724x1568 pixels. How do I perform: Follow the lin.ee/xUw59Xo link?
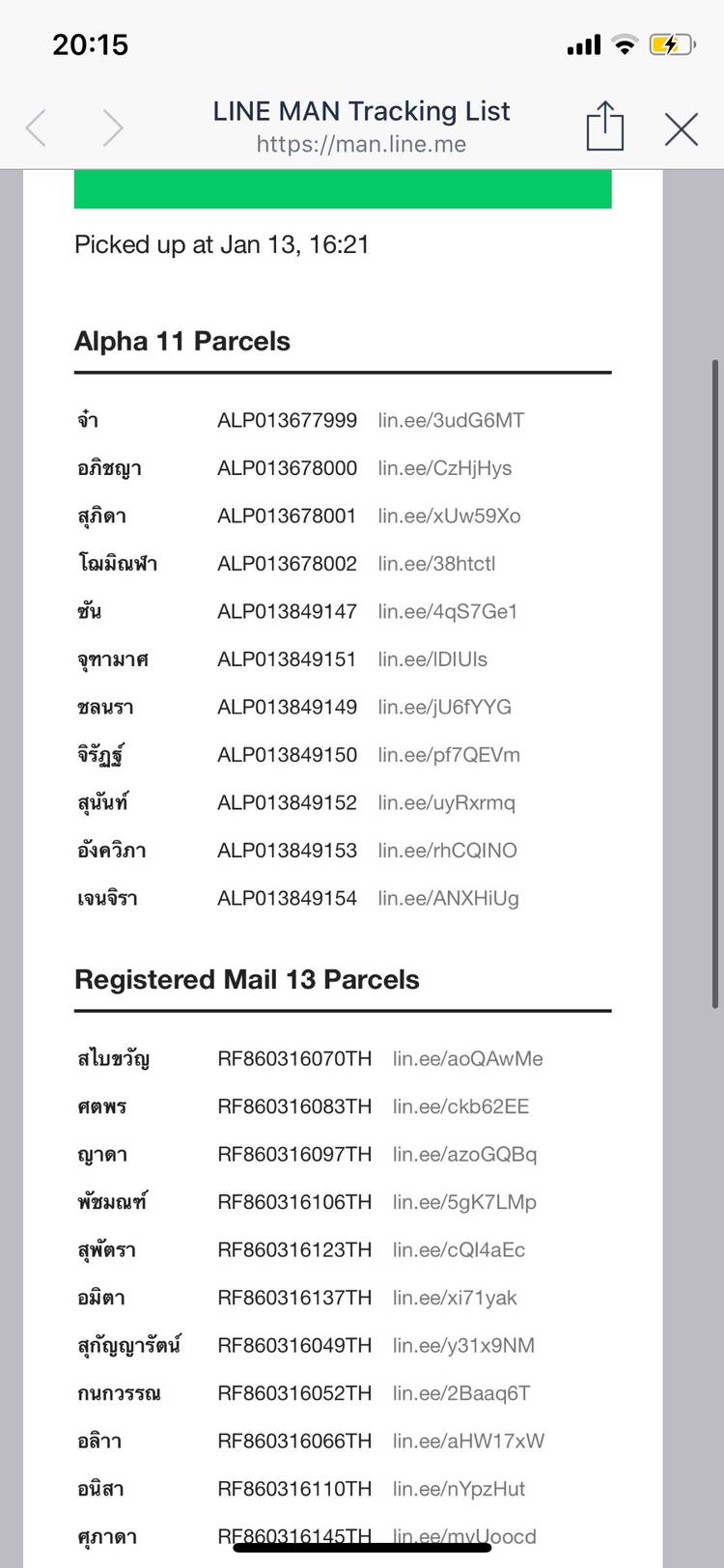[x=449, y=517]
